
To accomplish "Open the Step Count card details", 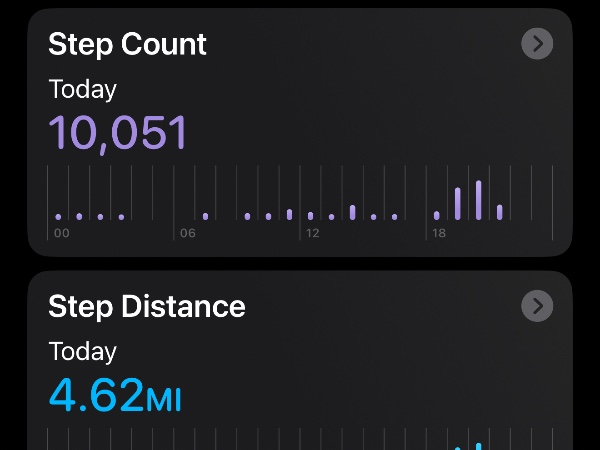I will [537, 44].
